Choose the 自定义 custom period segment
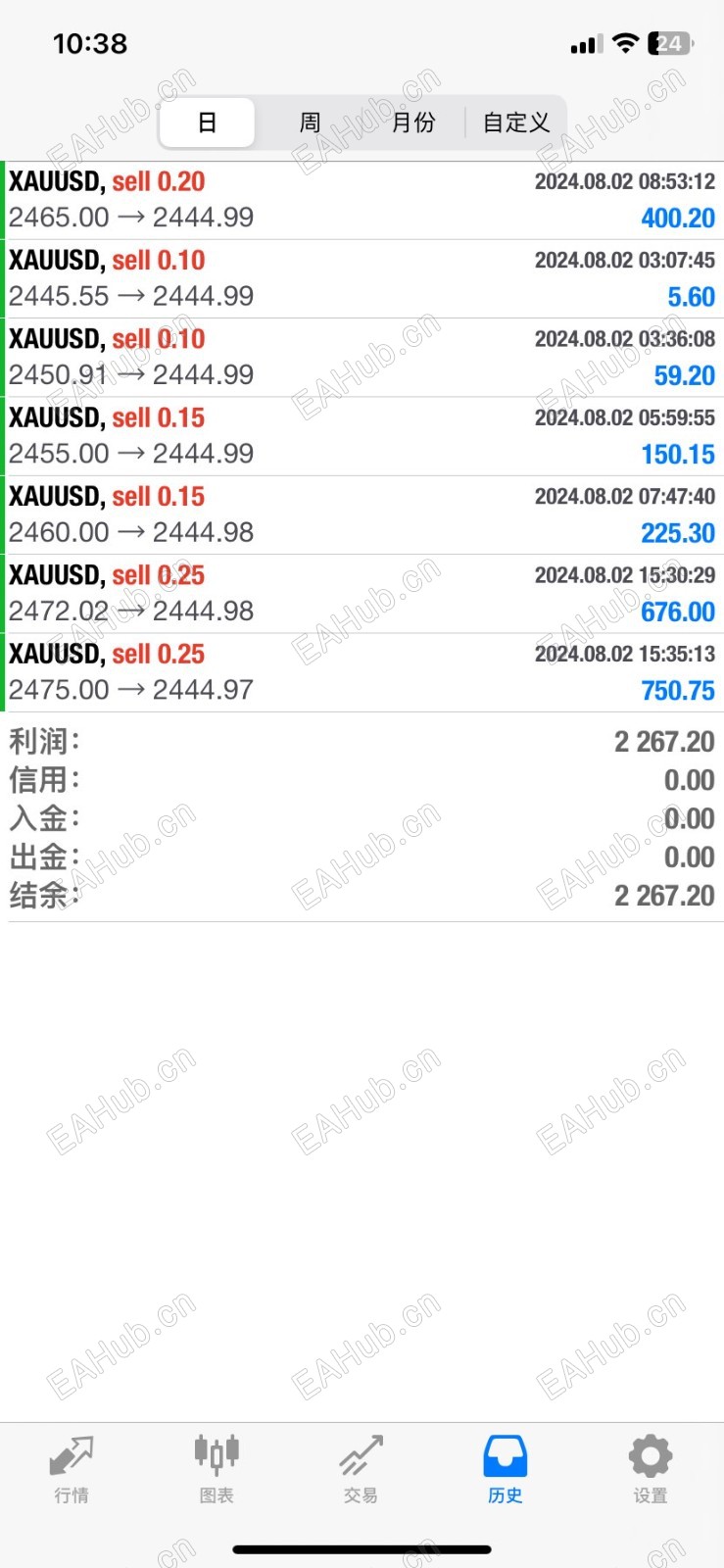The width and height of the screenshot is (724, 1568). coord(516,122)
